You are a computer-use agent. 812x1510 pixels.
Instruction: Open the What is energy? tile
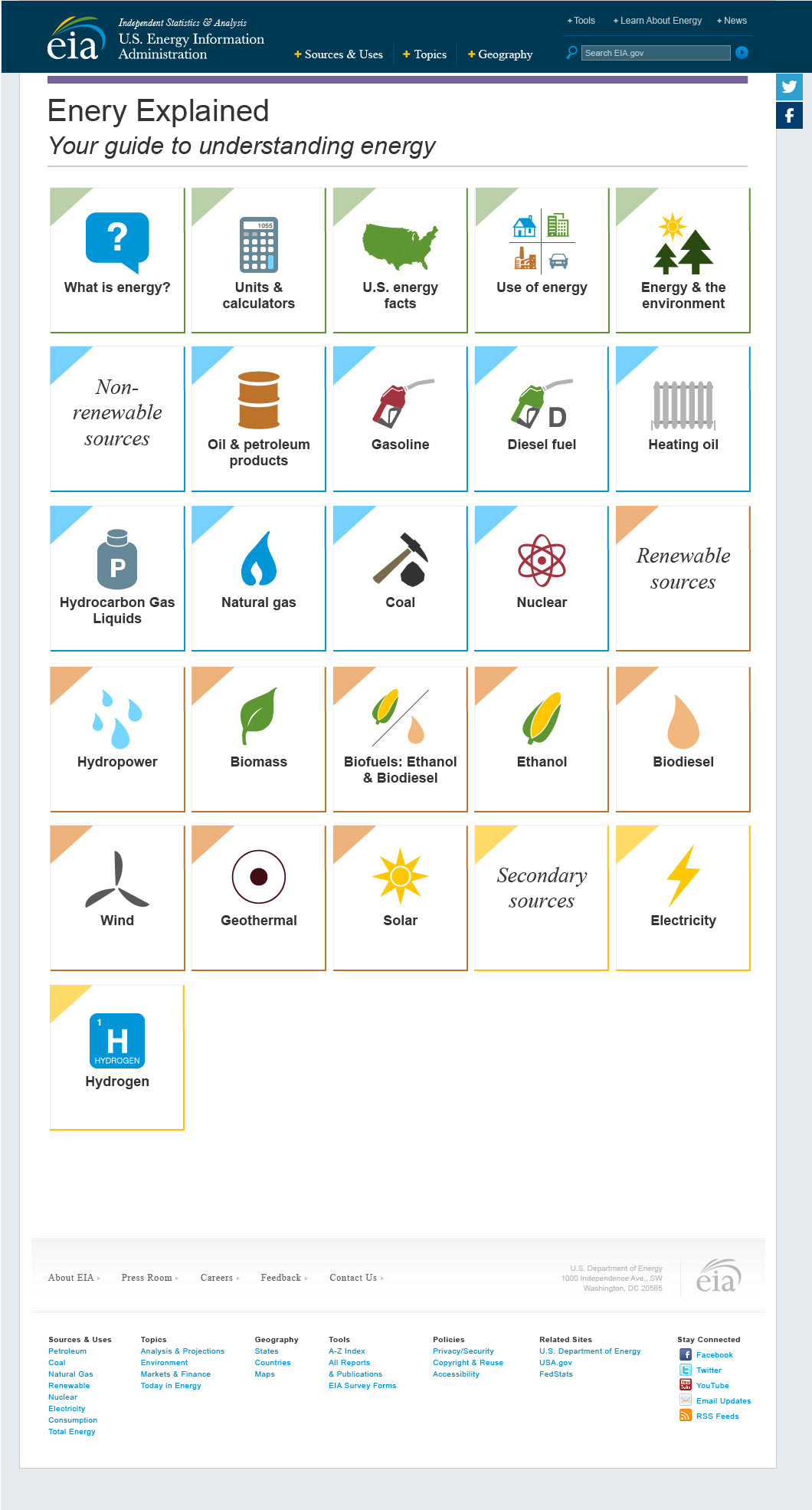(117, 260)
